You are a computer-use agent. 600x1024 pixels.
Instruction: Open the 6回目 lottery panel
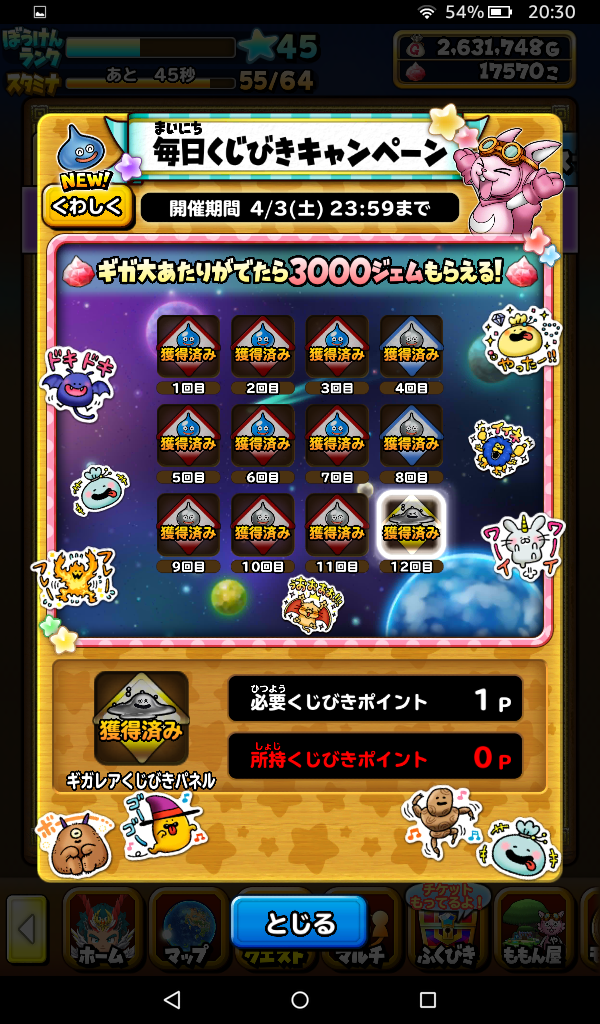[x=262, y=435]
